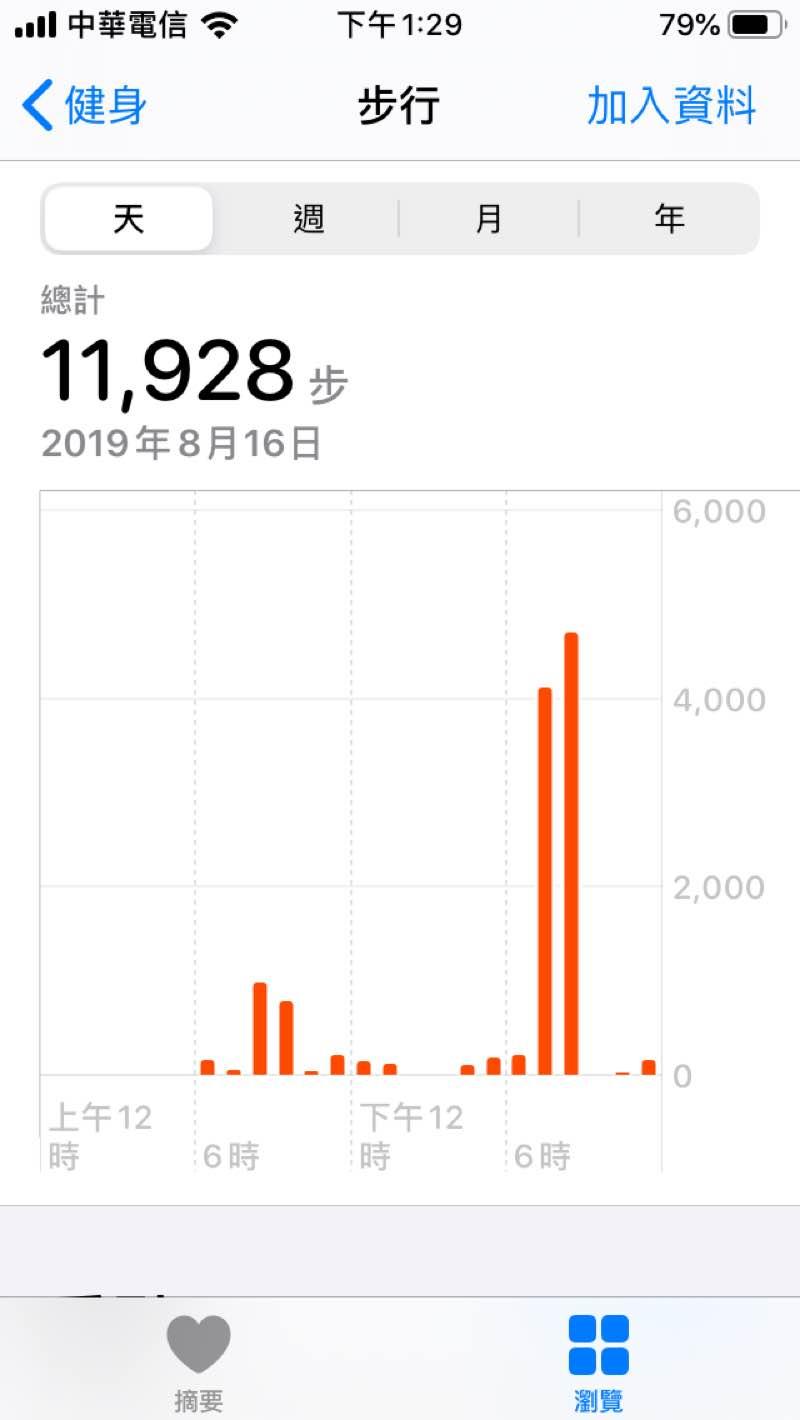The width and height of the screenshot is (800, 1420).
Task: Select the 天 day view
Action: coord(129,218)
